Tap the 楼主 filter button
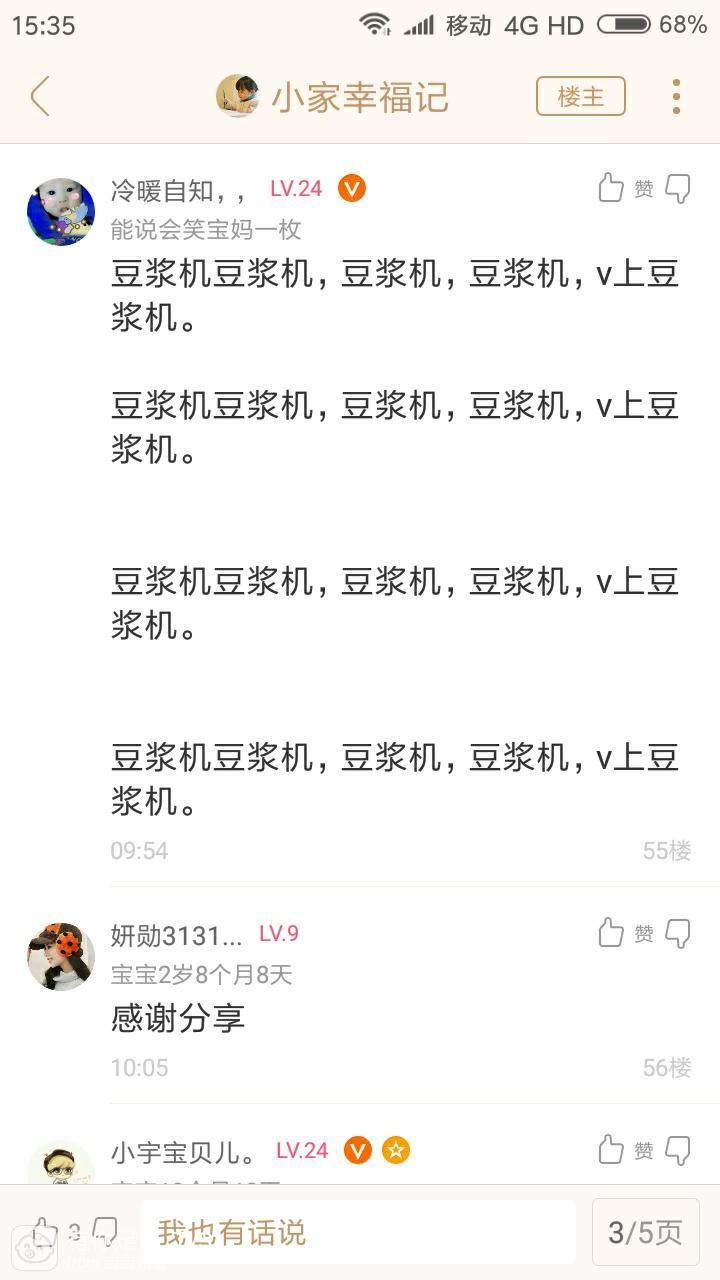 (580, 97)
